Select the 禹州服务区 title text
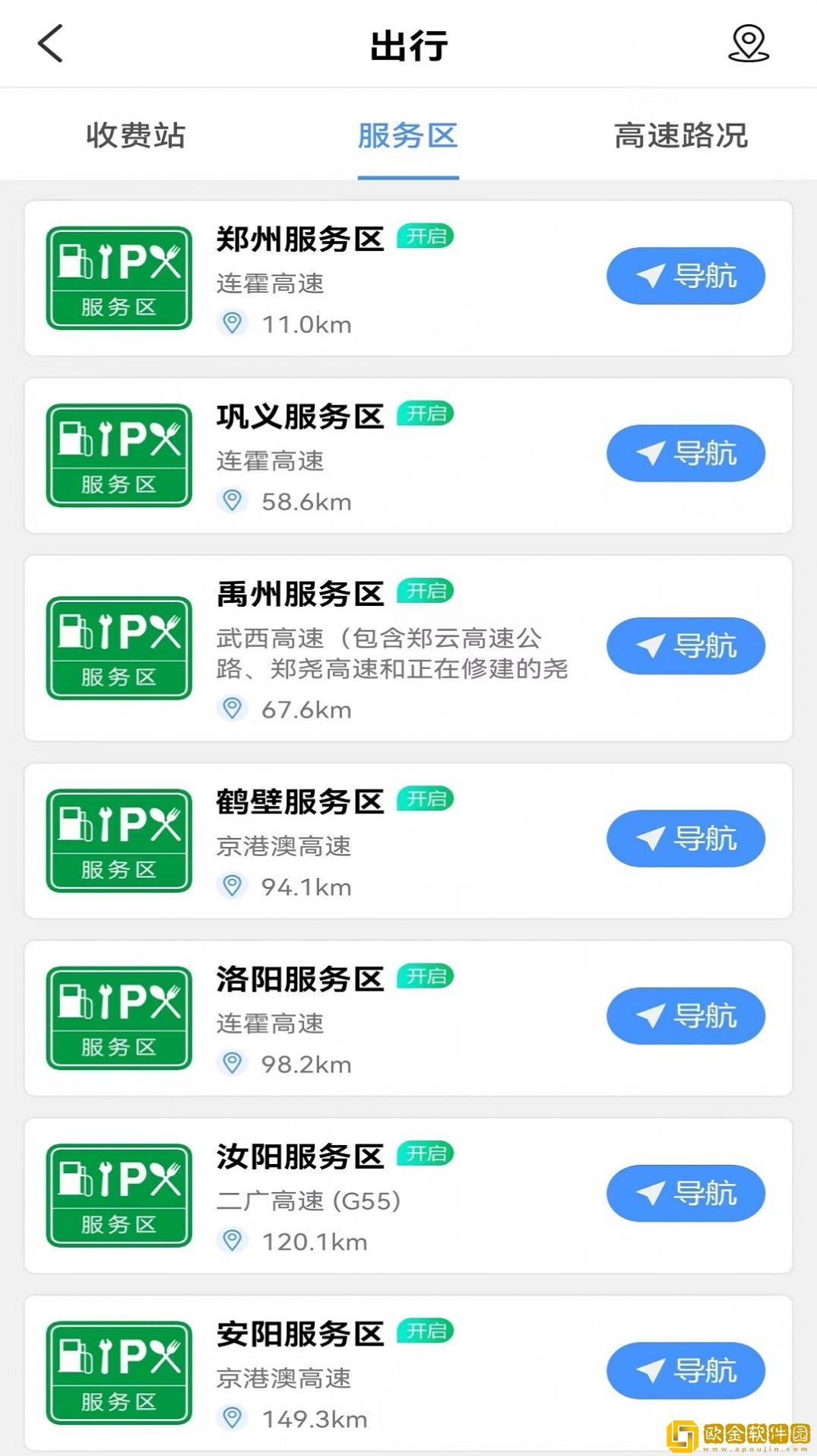 [x=298, y=594]
